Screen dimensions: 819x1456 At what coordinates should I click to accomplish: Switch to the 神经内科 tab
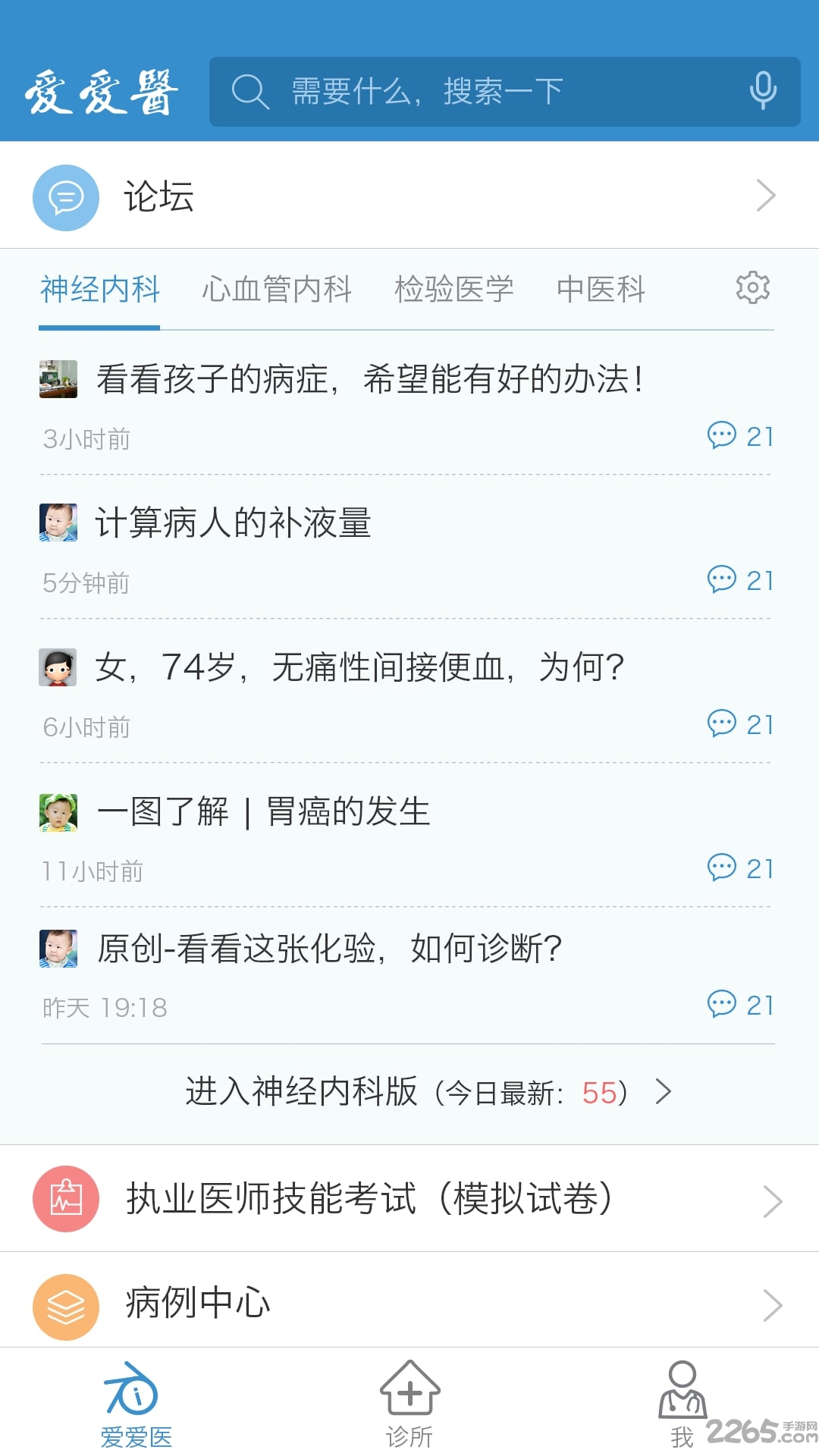click(x=100, y=290)
